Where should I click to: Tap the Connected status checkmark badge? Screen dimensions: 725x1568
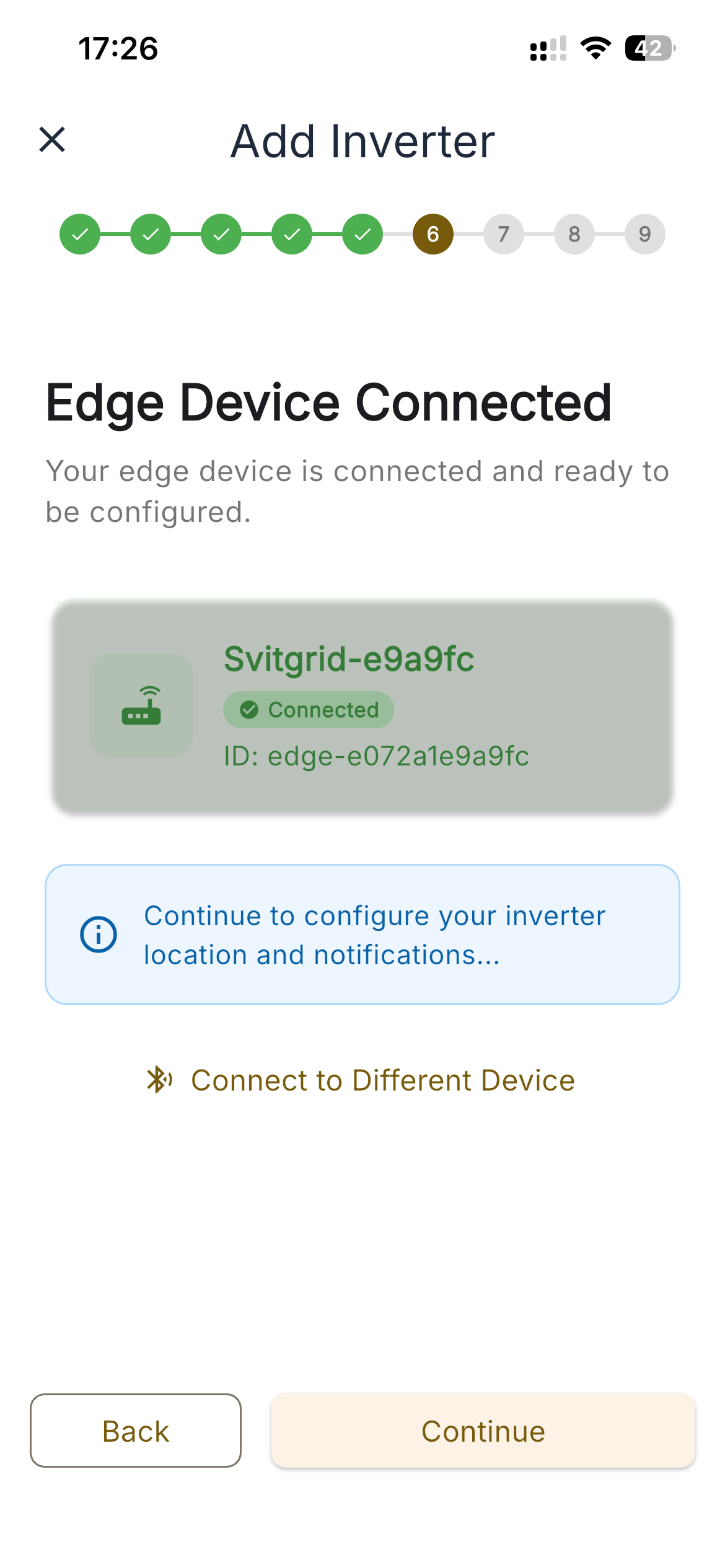[250, 709]
